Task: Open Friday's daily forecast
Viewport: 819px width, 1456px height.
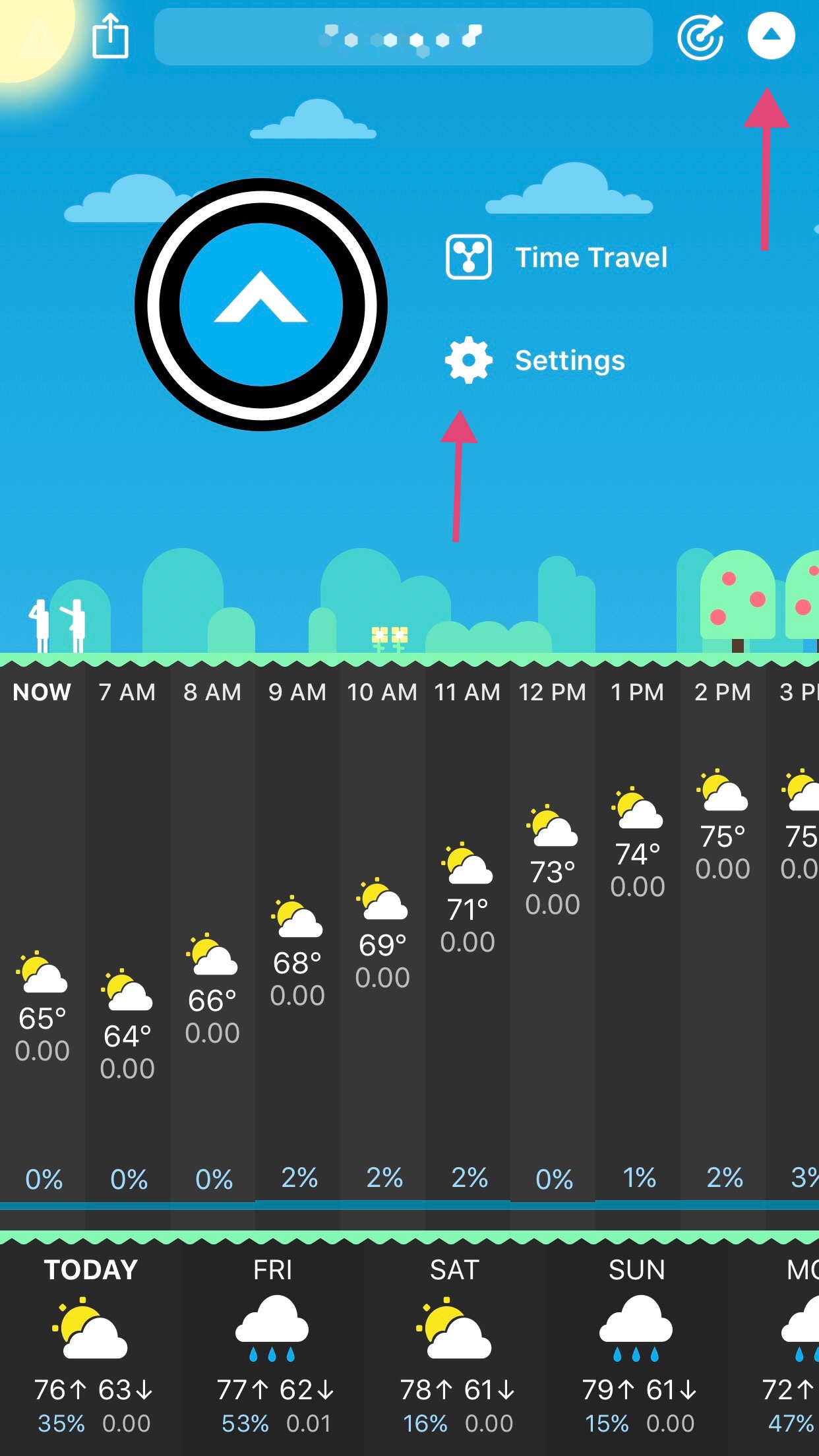Action: [272, 1345]
